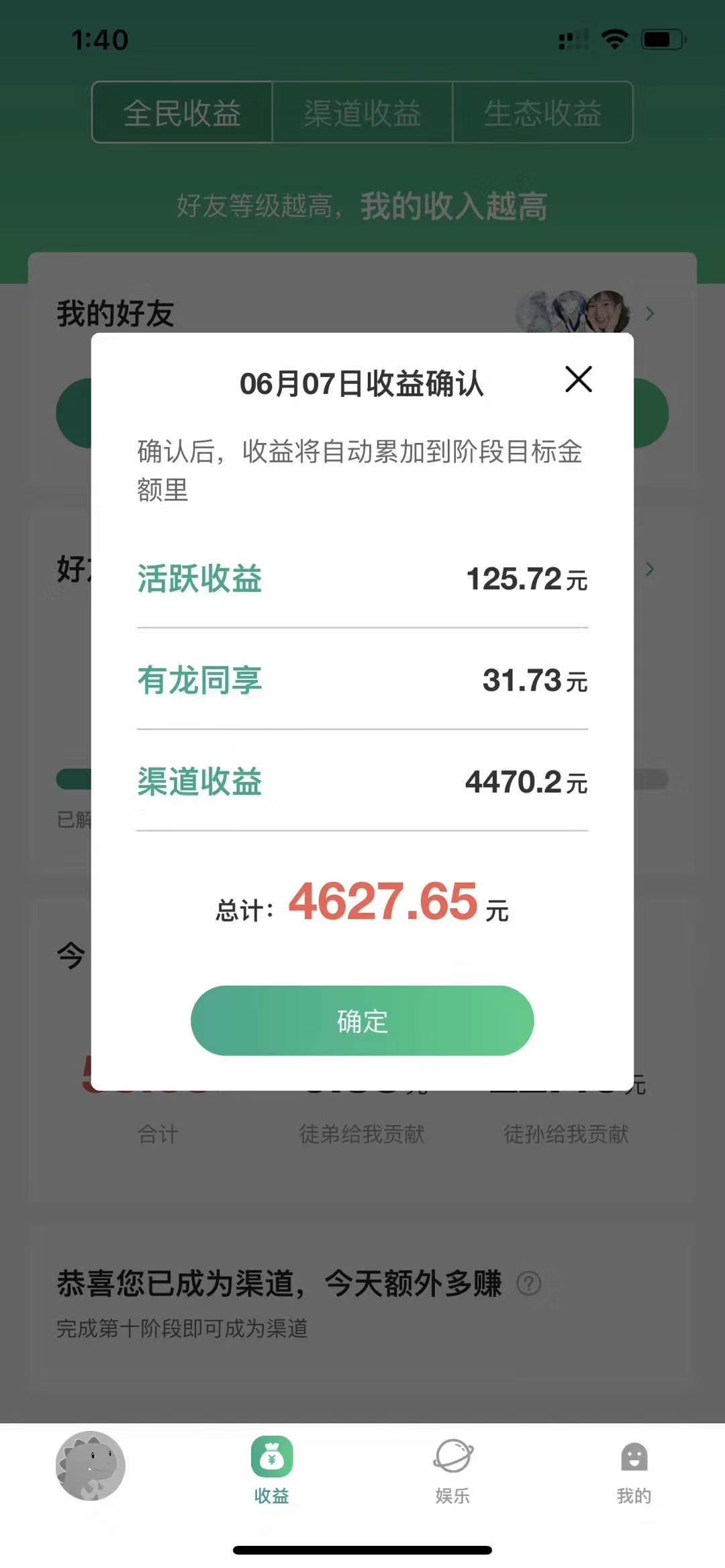Open 我的好友 friends list chevron
The height and width of the screenshot is (1568, 725).
[x=649, y=313]
